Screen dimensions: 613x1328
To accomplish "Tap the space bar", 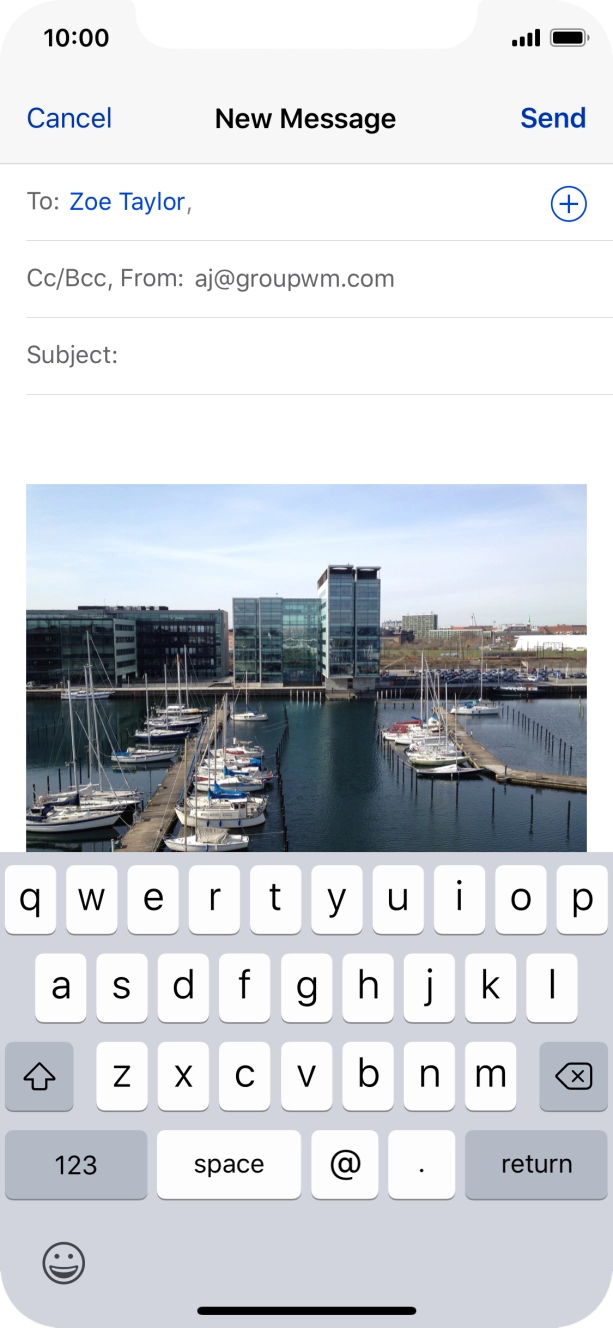I will point(228,1164).
